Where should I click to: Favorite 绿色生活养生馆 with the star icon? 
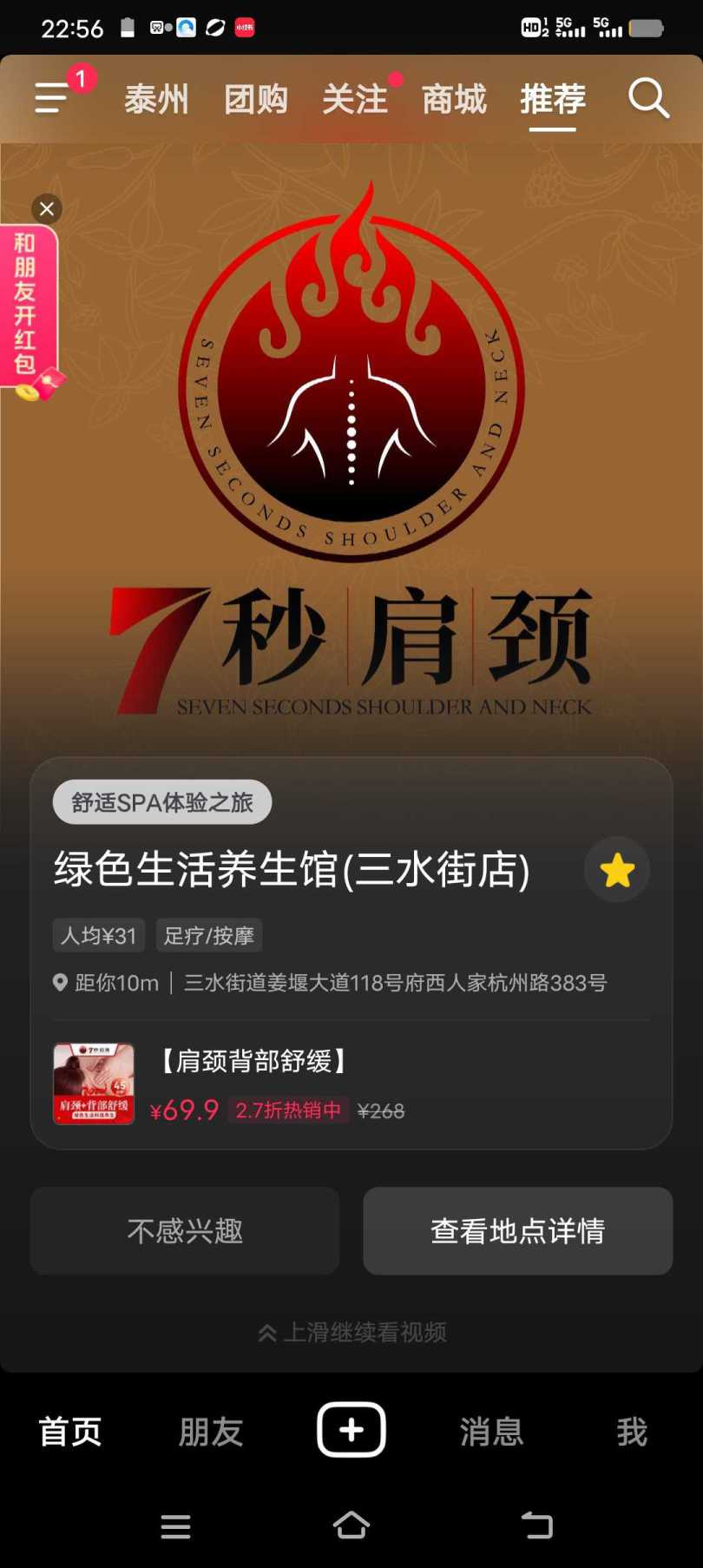coord(617,870)
